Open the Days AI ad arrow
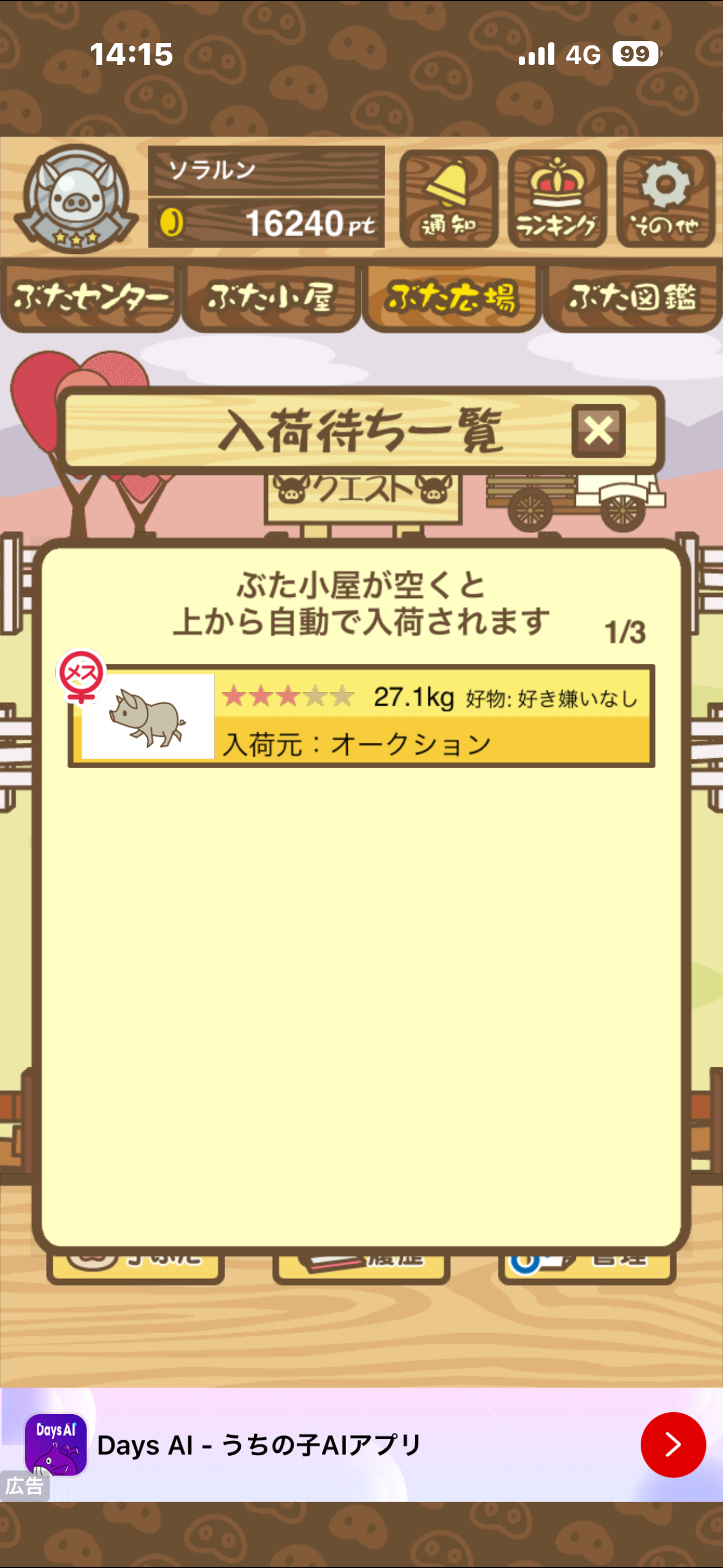Viewport: 723px width, 1568px height. tap(673, 1444)
